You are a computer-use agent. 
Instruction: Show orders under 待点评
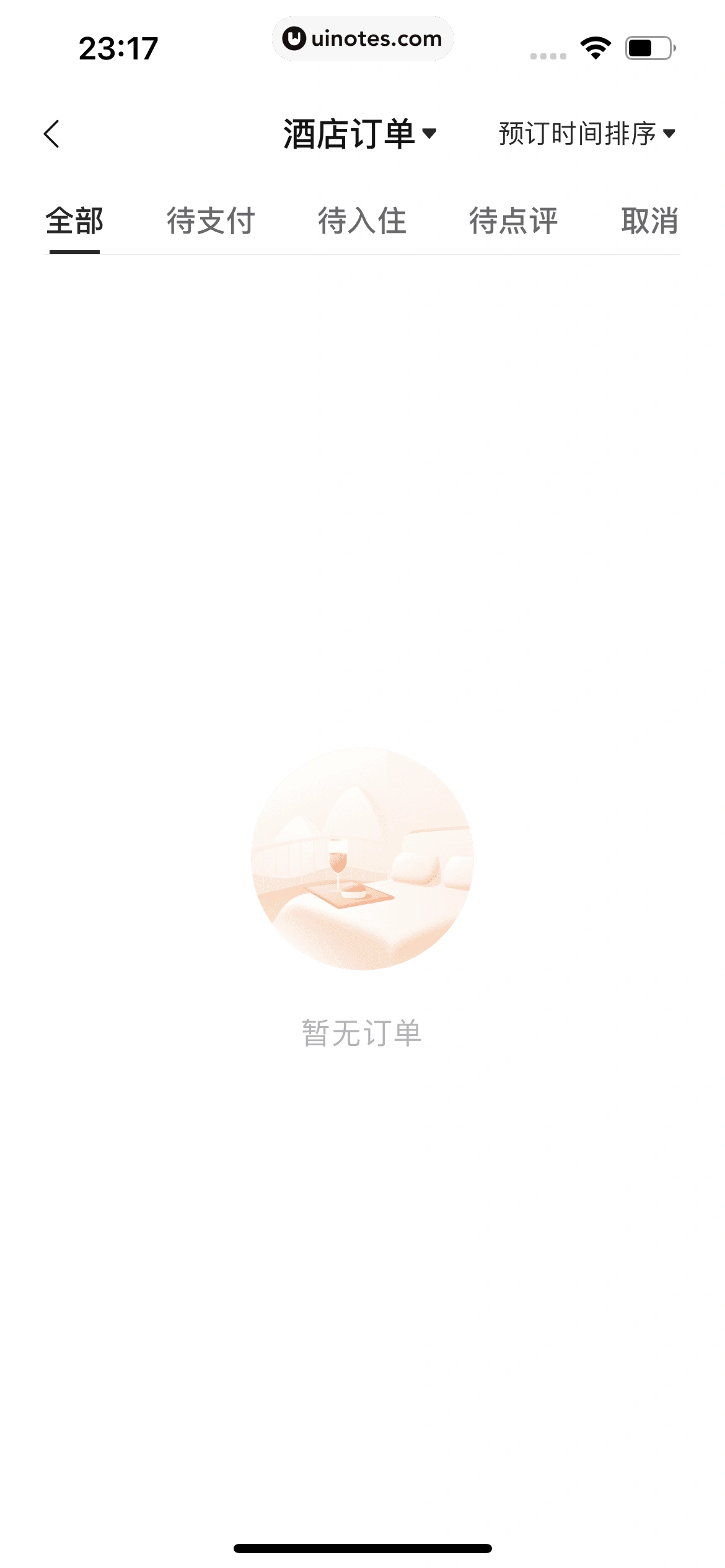pyautogui.click(x=513, y=221)
